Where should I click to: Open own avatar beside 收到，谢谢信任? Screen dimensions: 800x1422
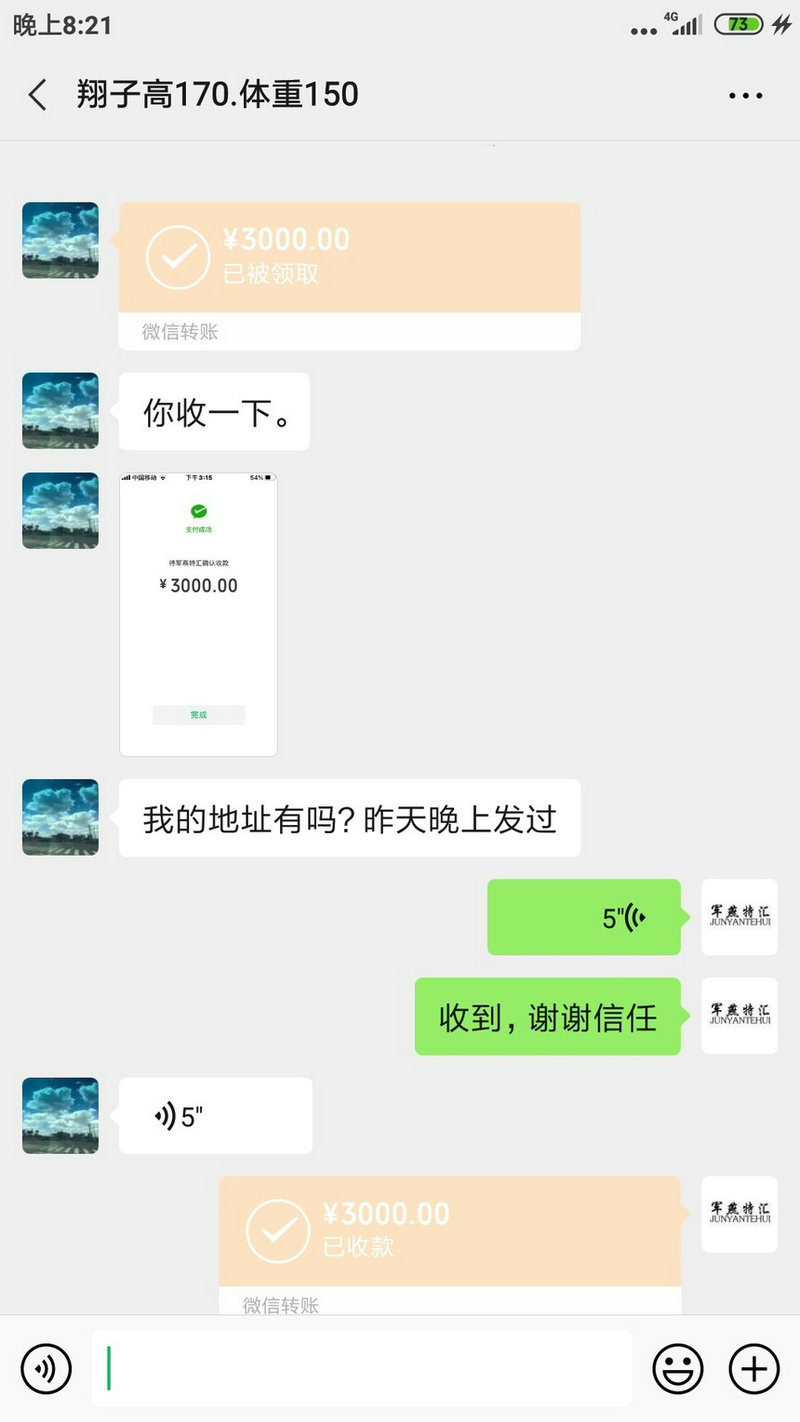739,1016
